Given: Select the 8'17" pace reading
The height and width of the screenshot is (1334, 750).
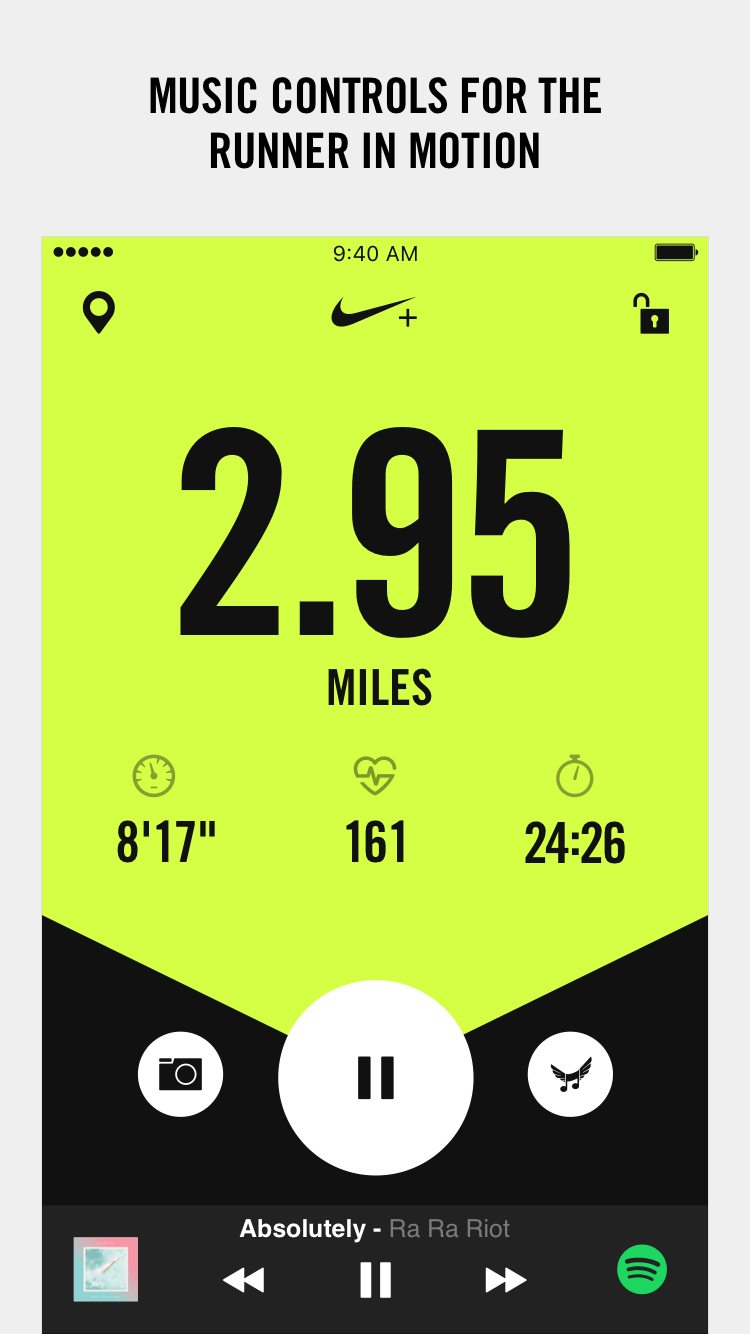Looking at the screenshot, I should coord(165,842).
